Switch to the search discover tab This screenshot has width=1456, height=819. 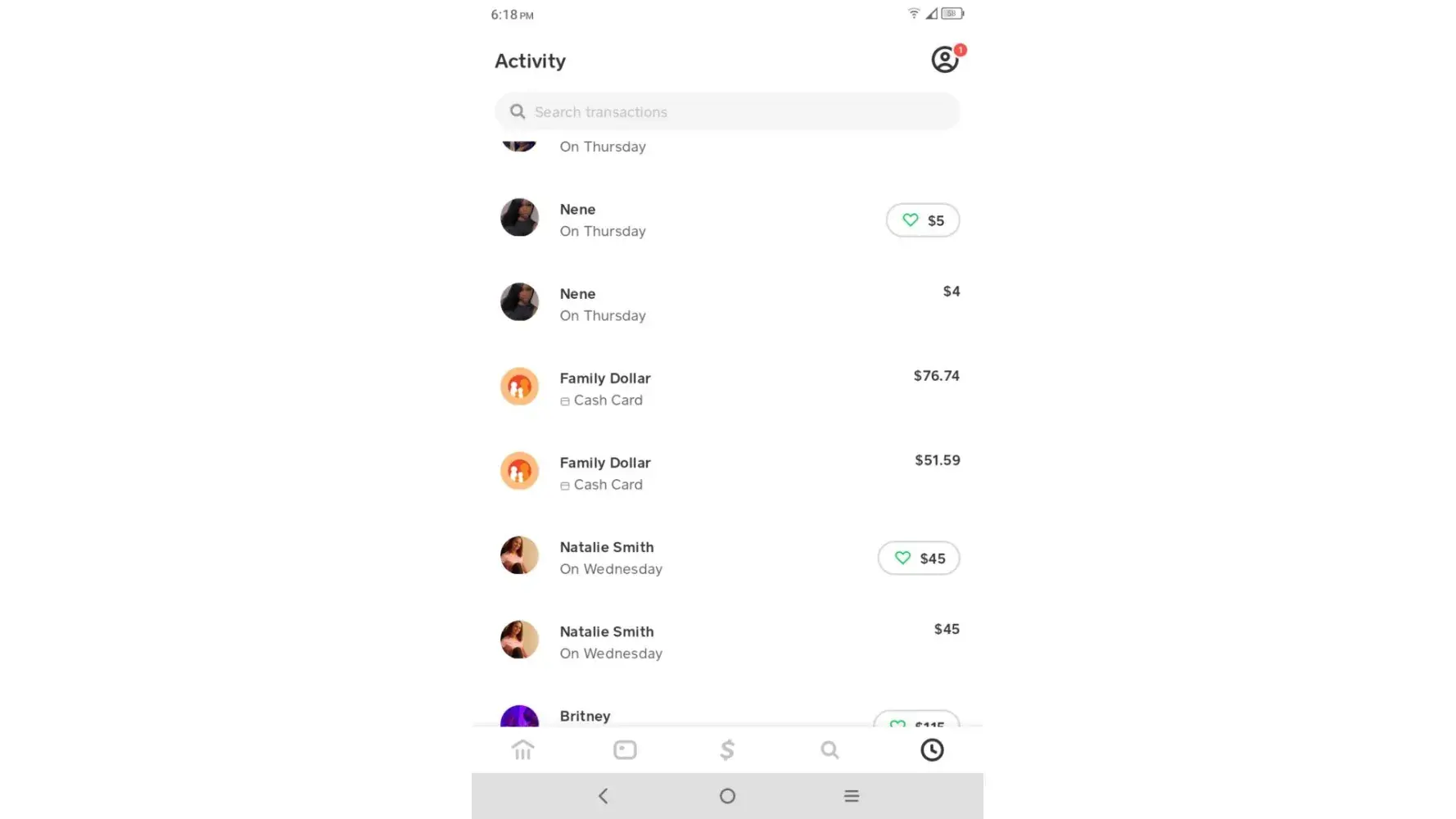[x=830, y=750]
